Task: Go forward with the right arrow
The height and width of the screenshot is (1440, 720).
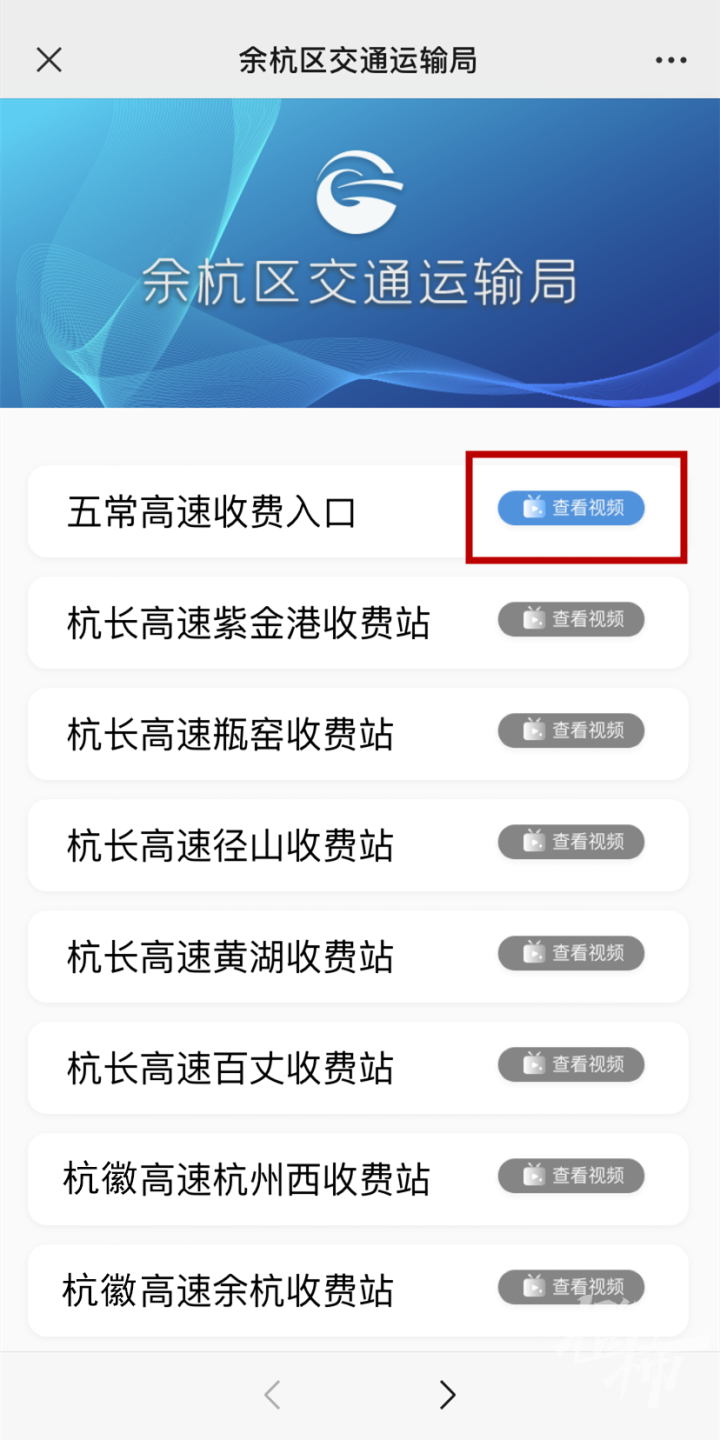Action: click(447, 1394)
